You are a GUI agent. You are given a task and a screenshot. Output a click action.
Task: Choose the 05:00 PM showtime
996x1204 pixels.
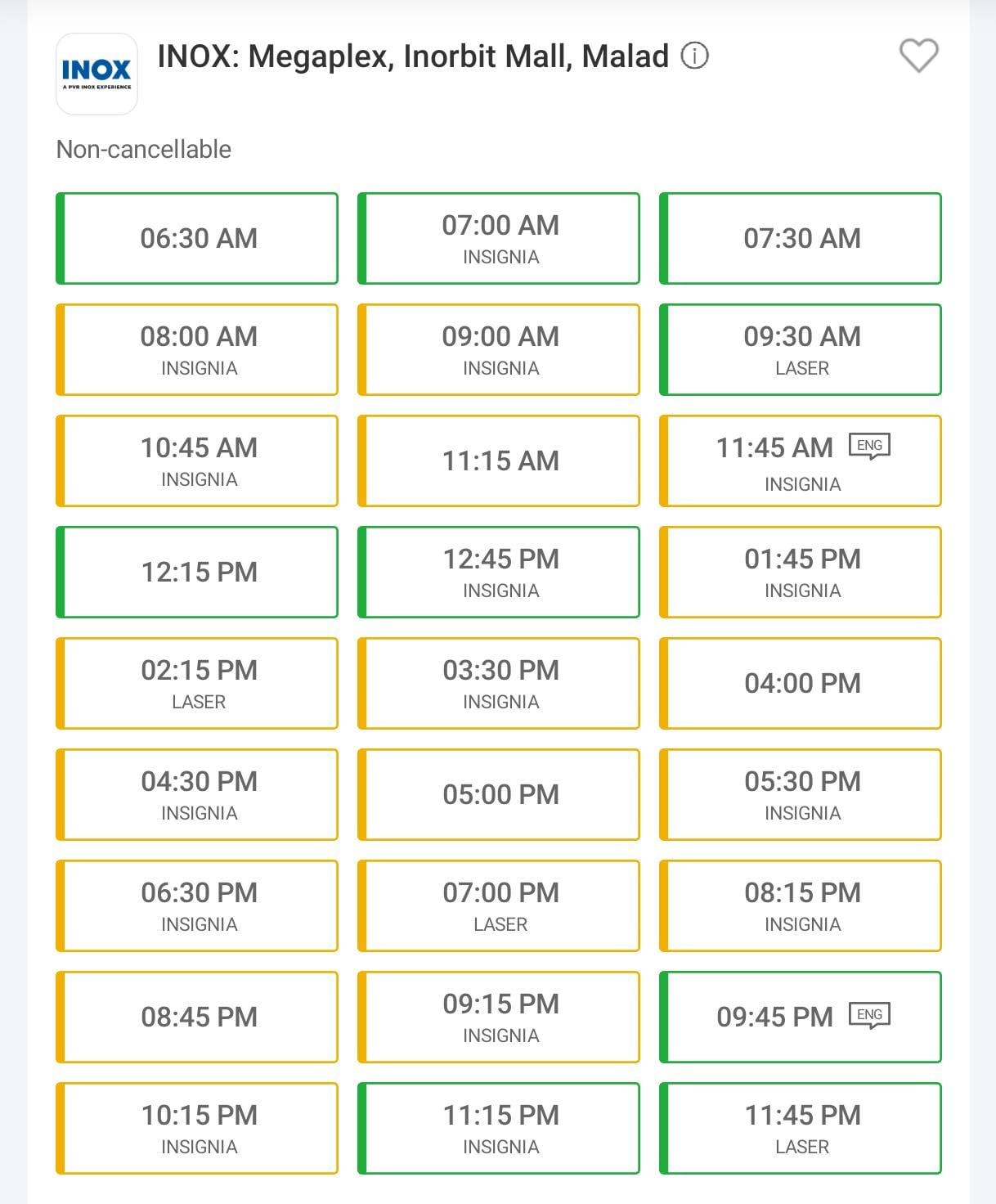[499, 795]
